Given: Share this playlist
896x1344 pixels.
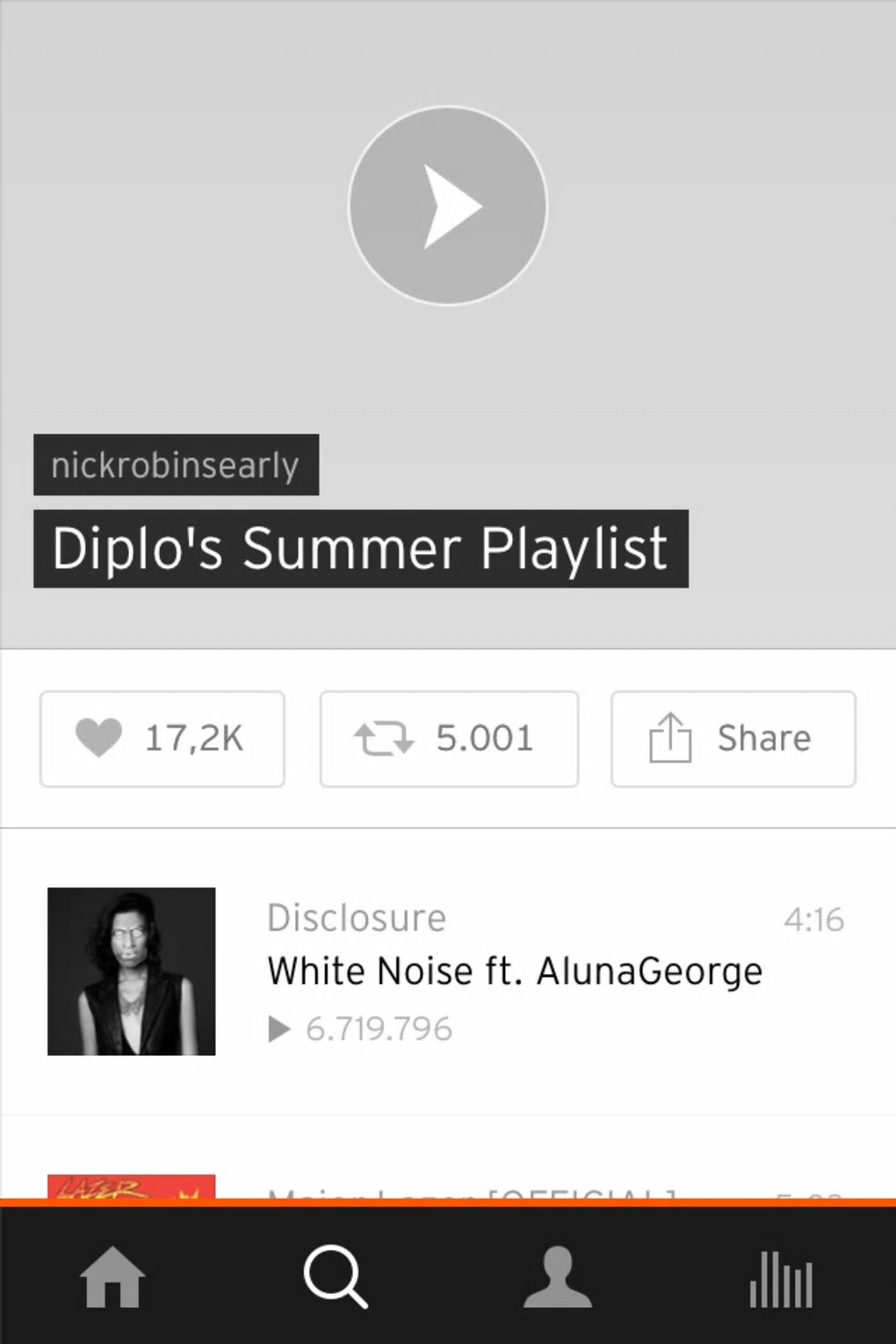Looking at the screenshot, I should click(733, 739).
